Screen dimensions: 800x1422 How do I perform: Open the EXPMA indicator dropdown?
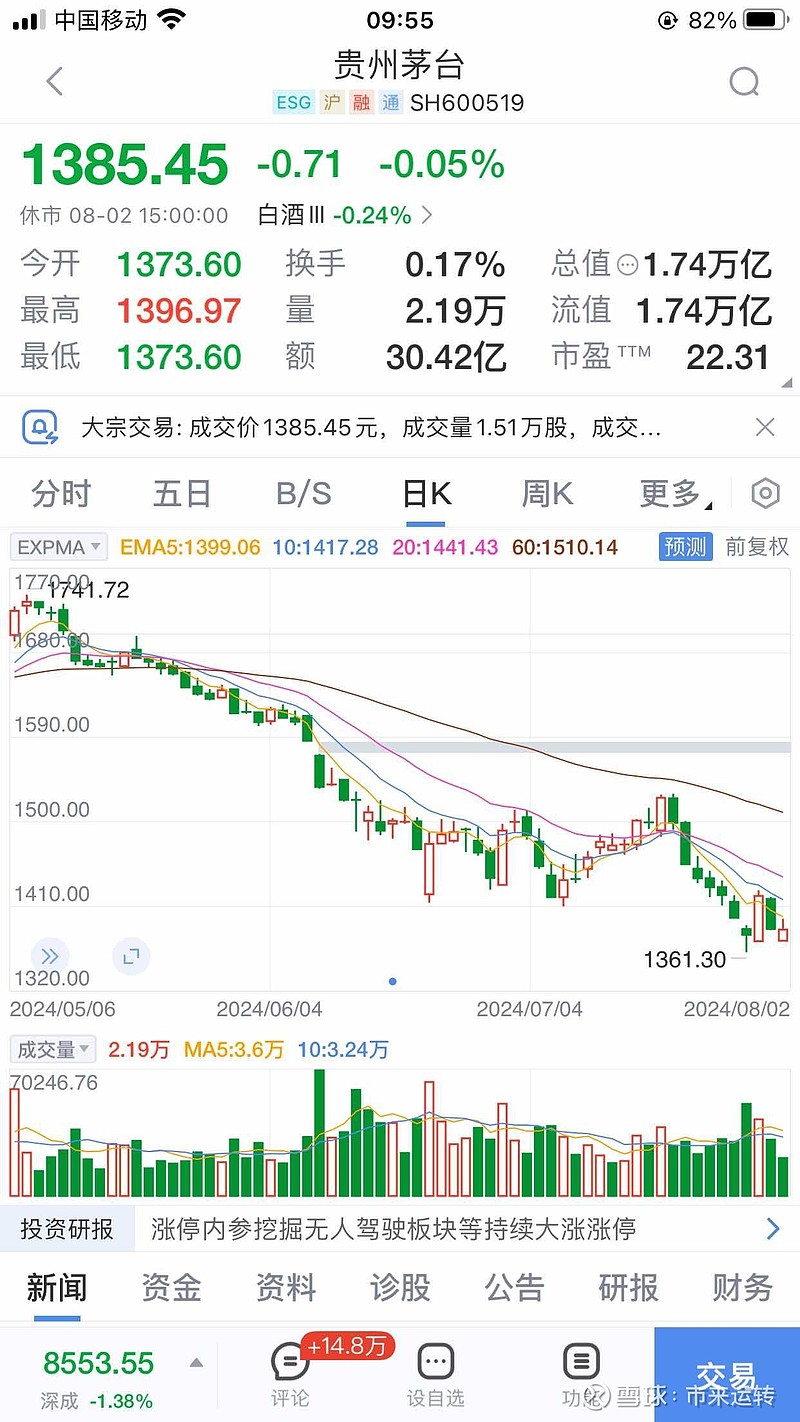click(59, 547)
